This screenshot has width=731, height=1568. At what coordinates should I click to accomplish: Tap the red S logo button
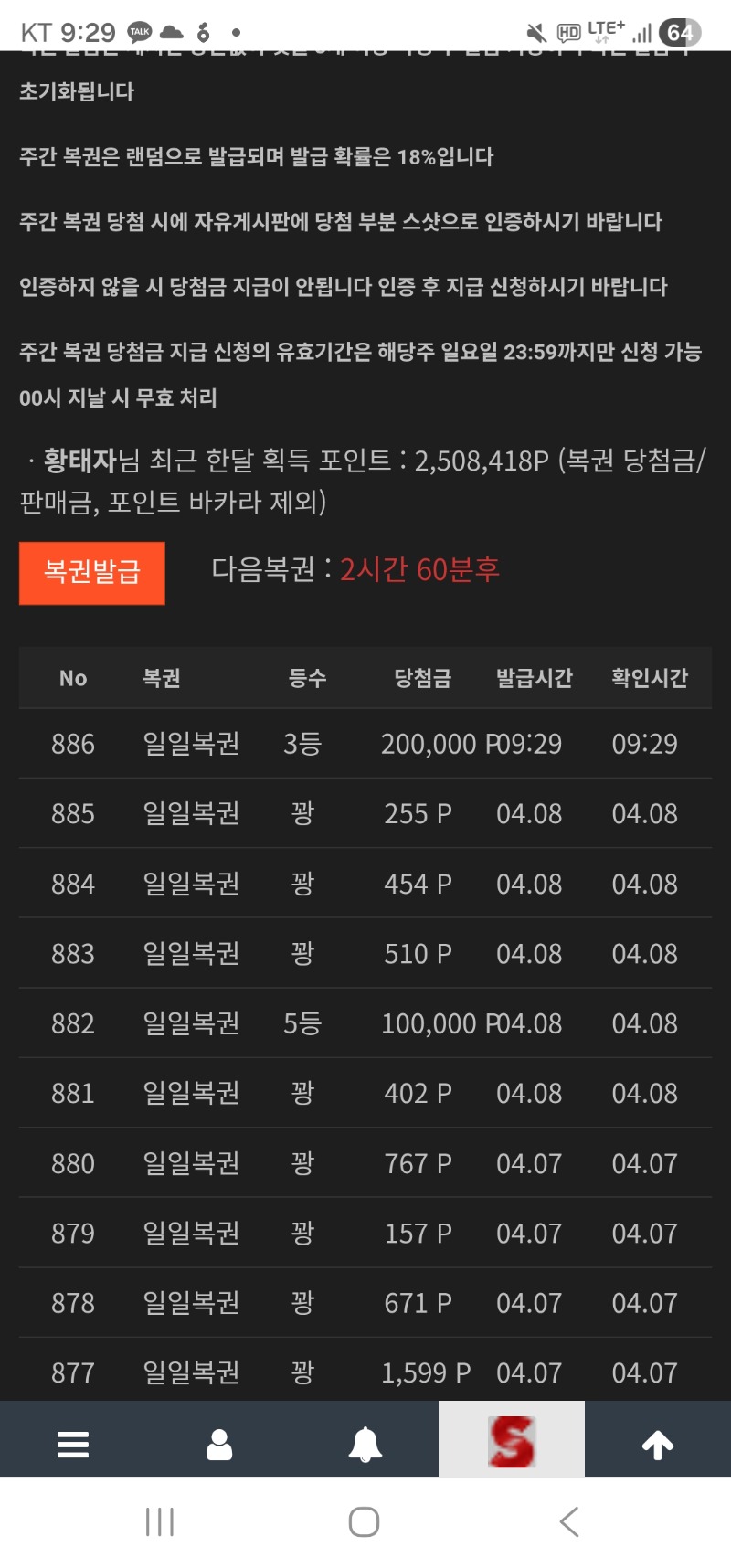(511, 1441)
